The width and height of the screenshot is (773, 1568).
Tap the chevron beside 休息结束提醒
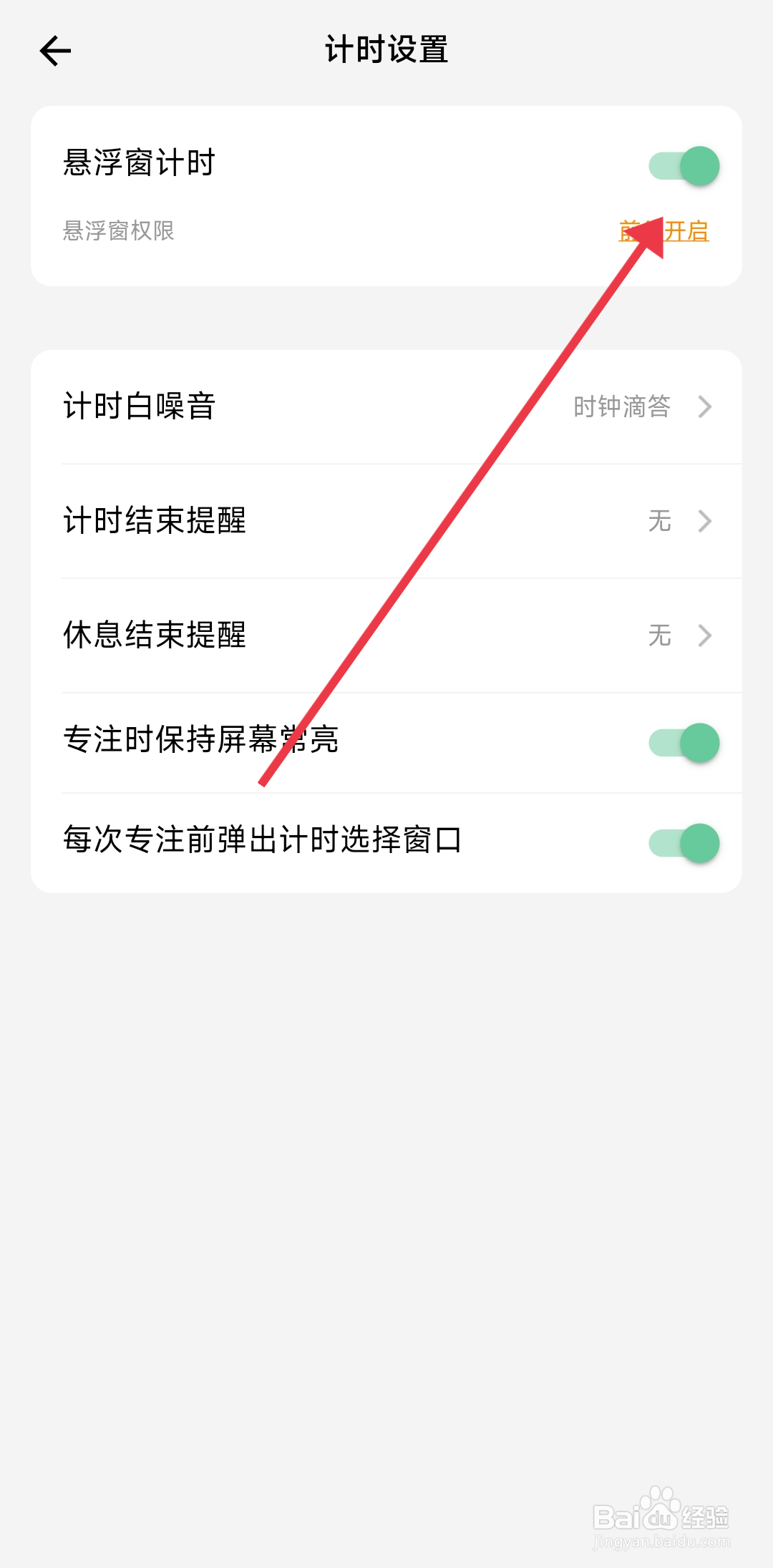point(706,636)
